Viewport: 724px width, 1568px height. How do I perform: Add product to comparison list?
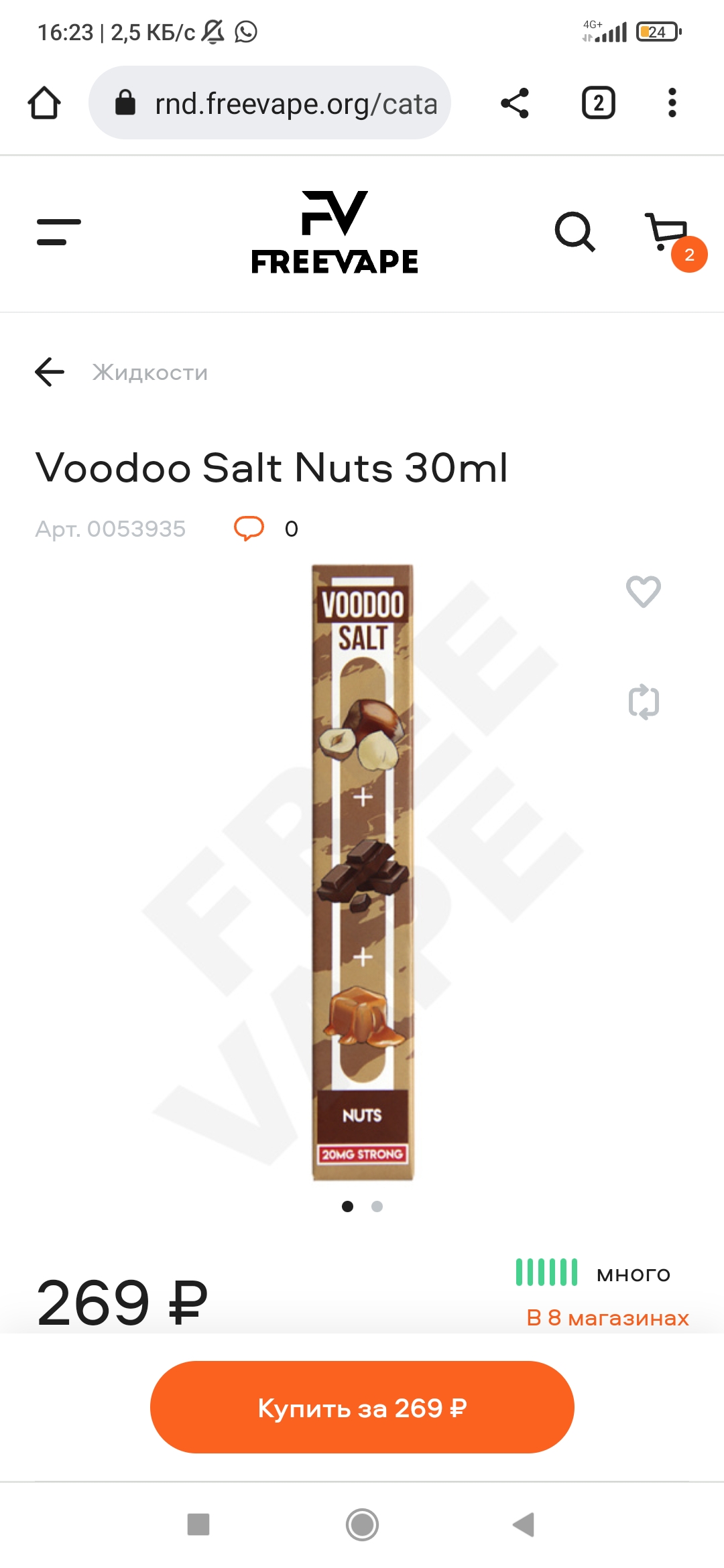(643, 702)
